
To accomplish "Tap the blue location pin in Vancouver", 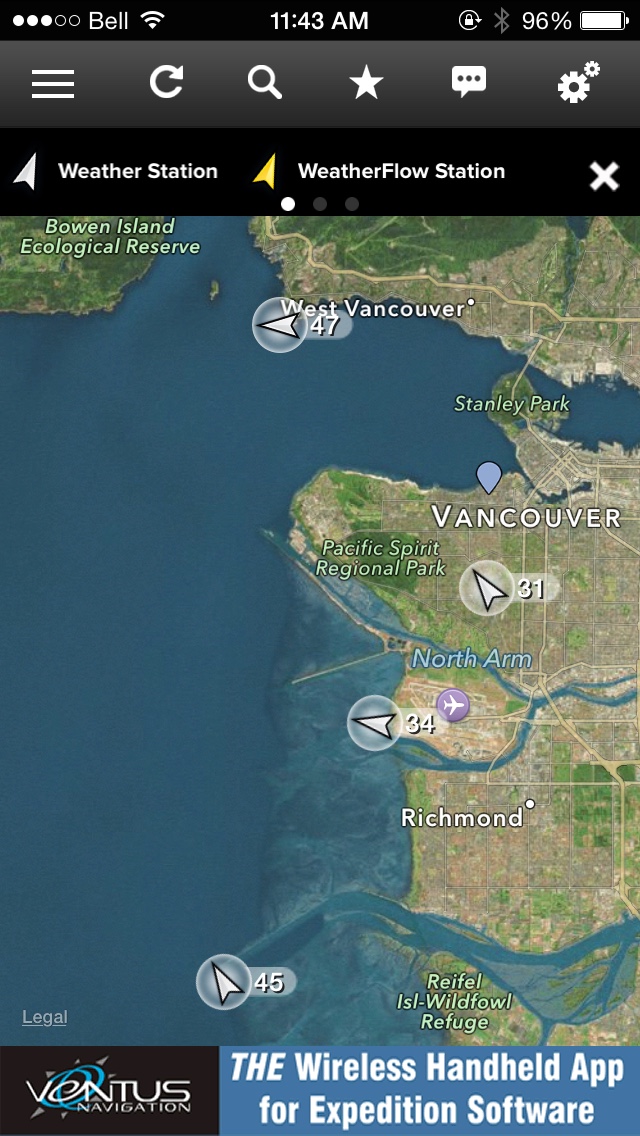I will pos(488,476).
